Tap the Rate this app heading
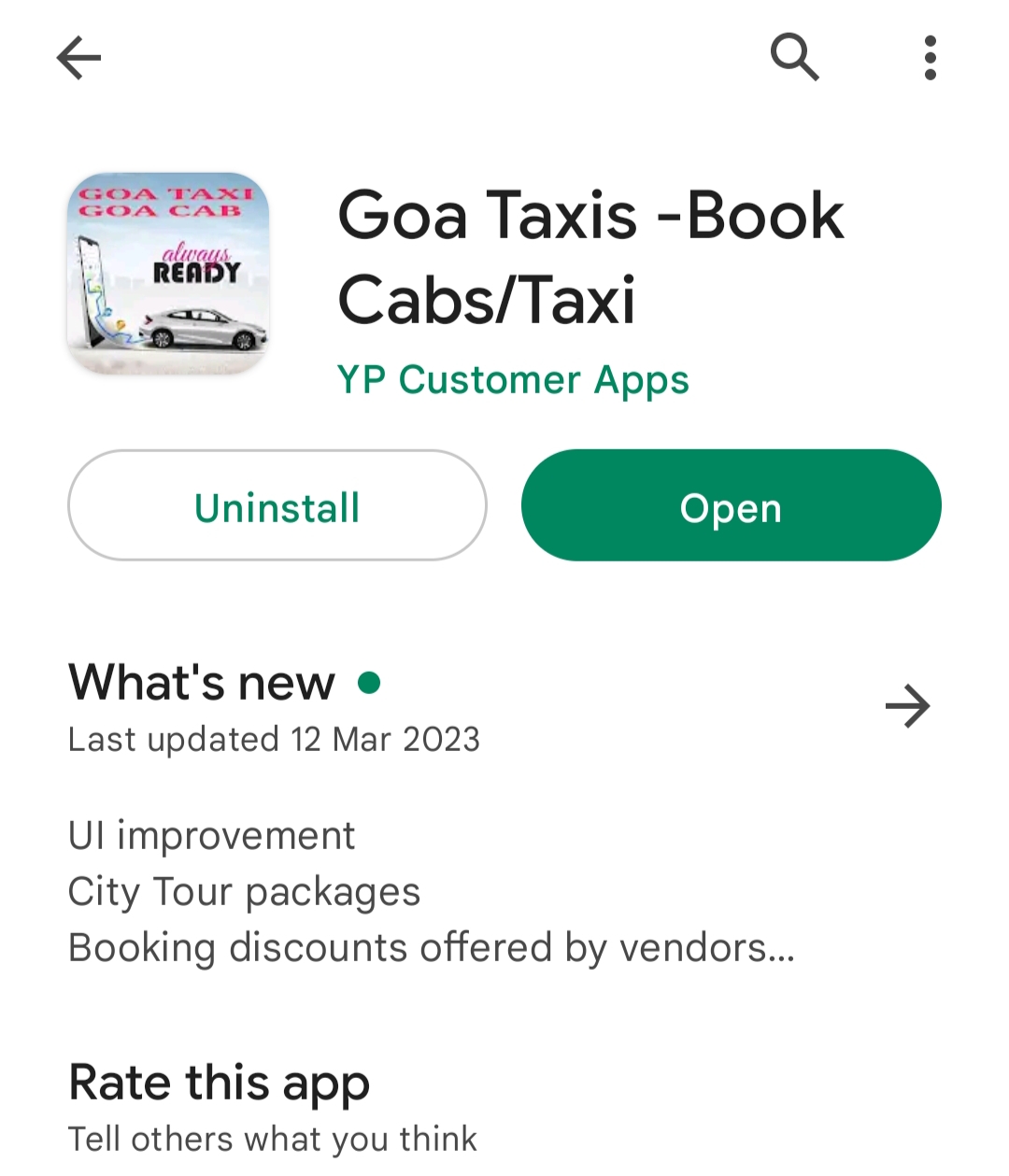This screenshot has height=1176, width=1009. tap(218, 1082)
